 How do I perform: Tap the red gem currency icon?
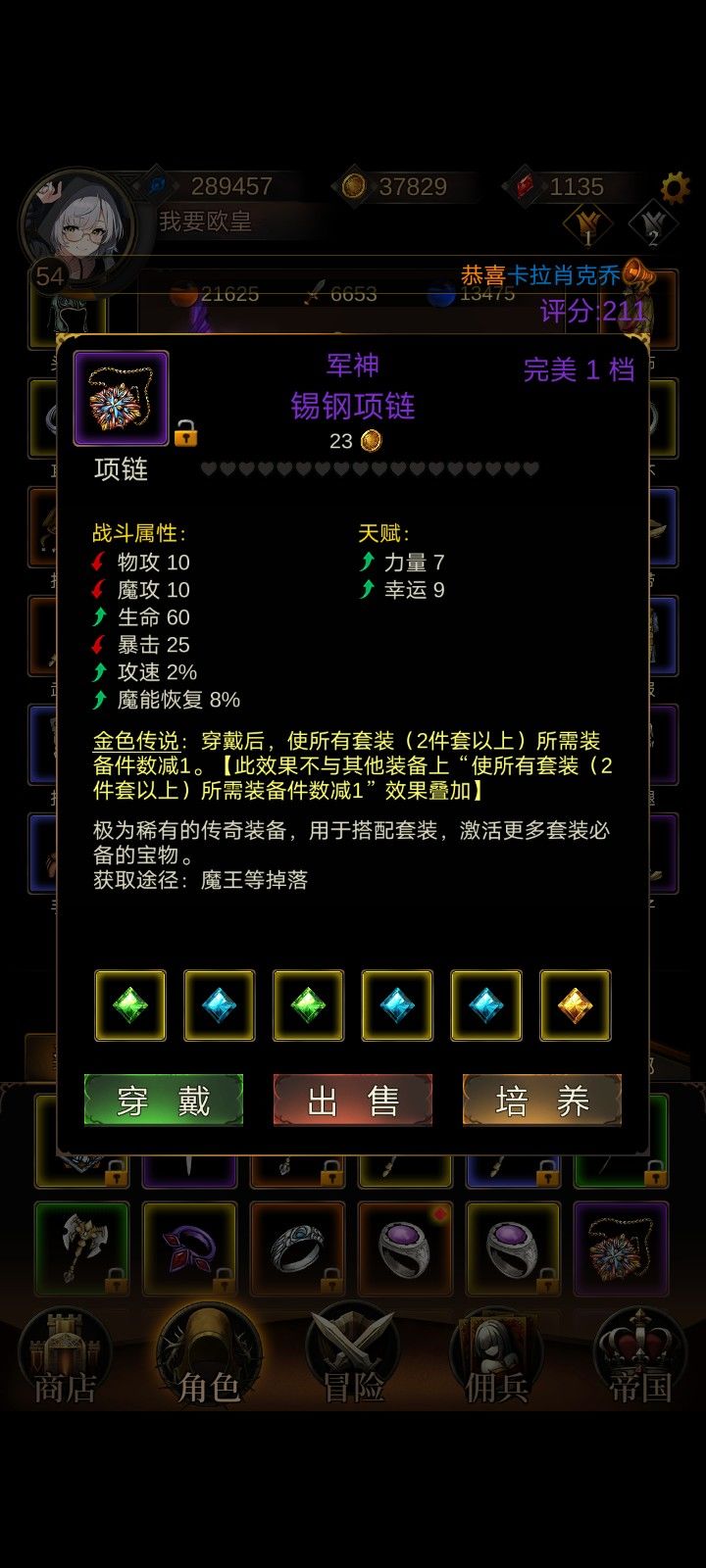527,184
